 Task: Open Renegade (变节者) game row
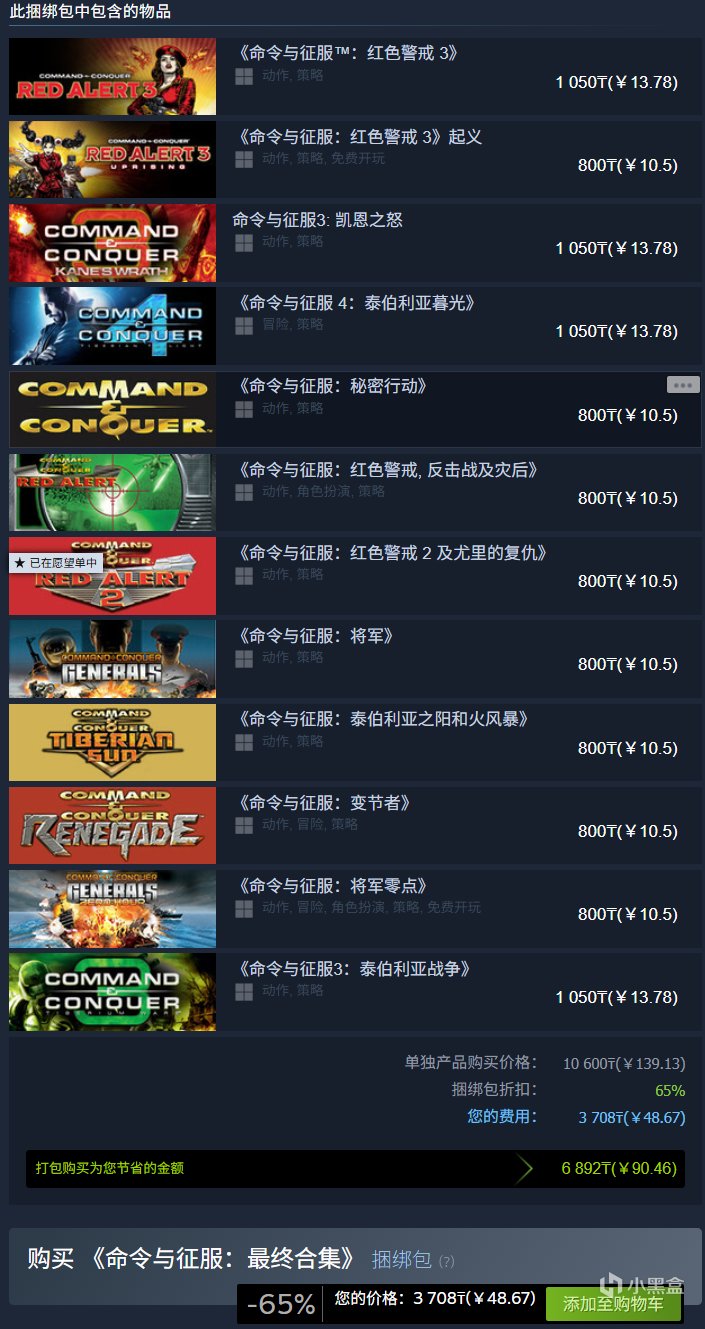(324, 803)
